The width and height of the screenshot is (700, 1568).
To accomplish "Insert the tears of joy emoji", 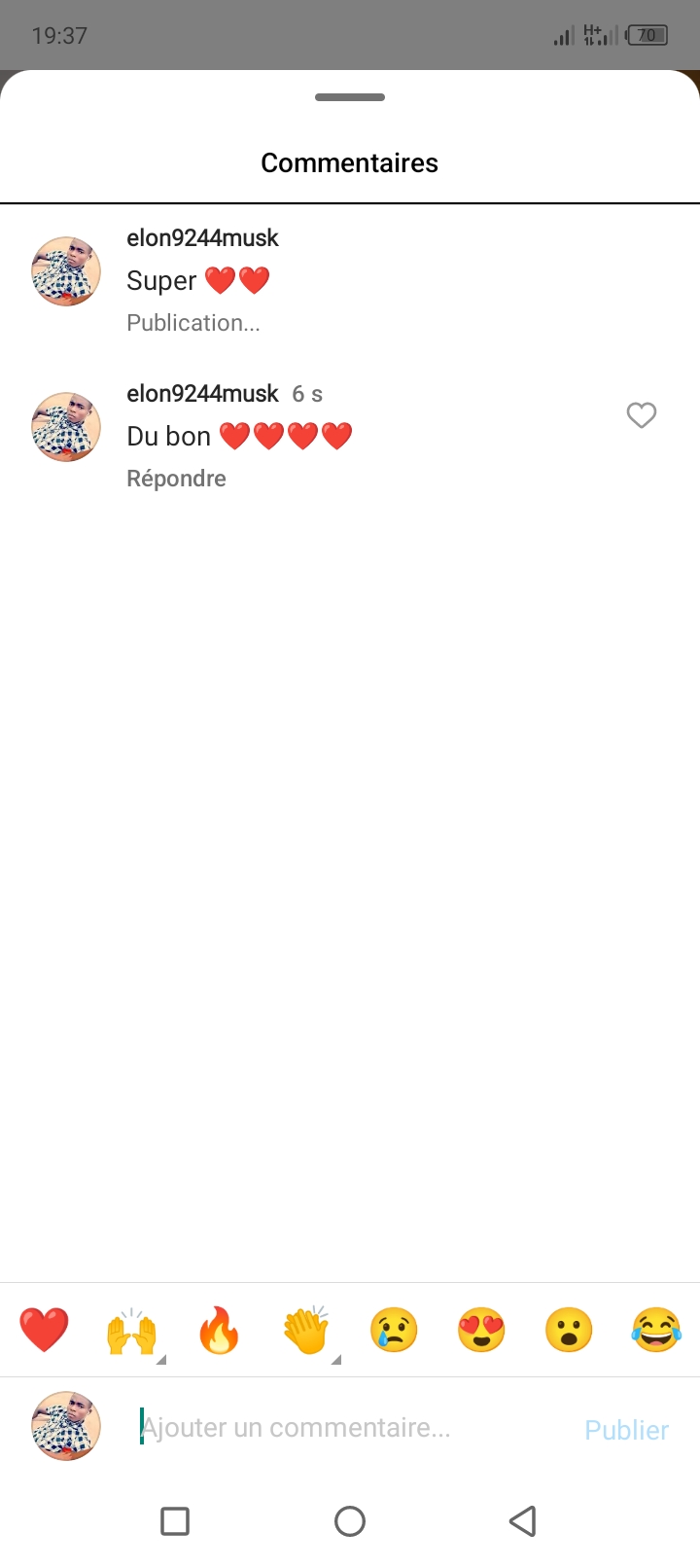I will pos(656,1330).
